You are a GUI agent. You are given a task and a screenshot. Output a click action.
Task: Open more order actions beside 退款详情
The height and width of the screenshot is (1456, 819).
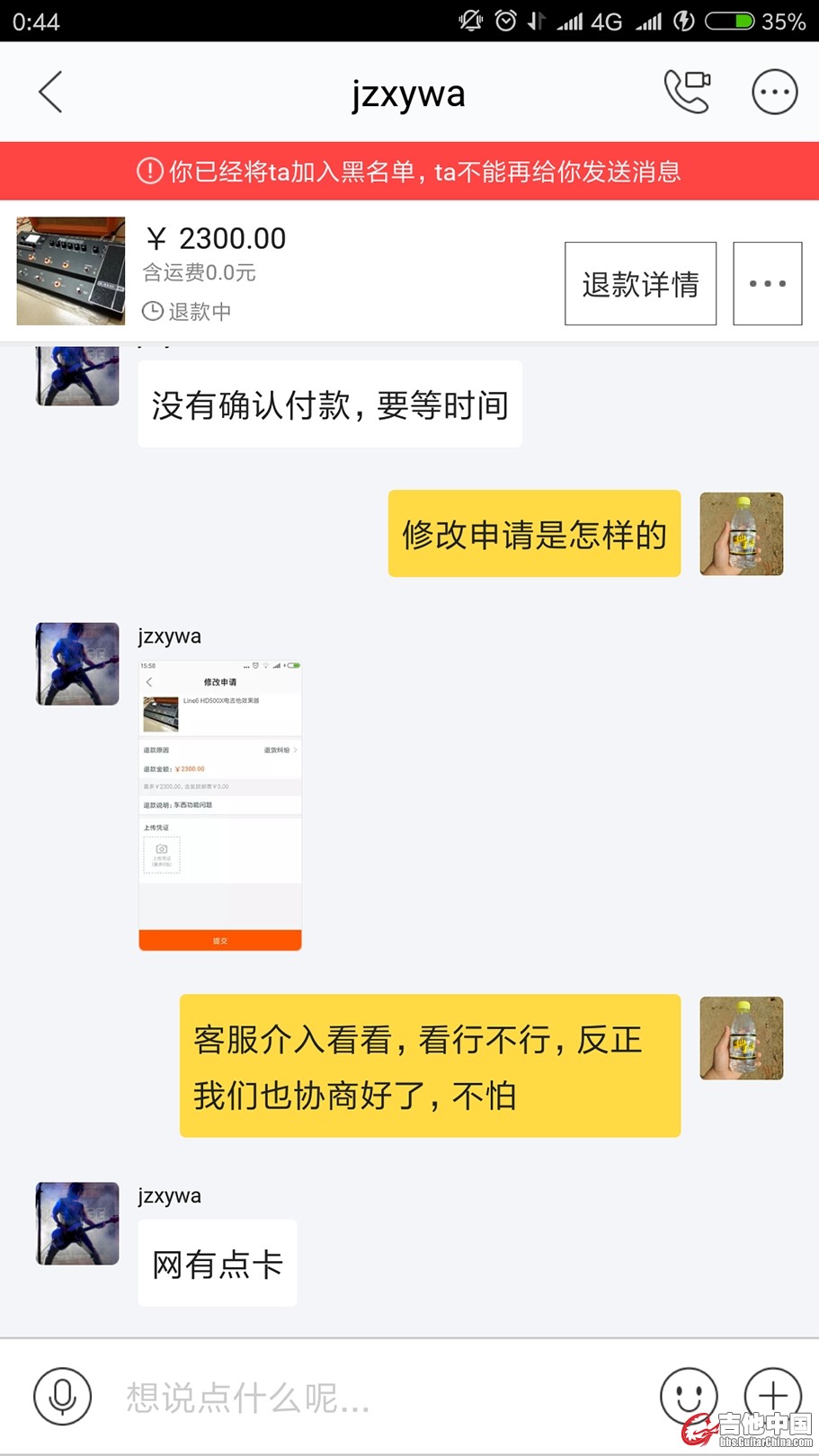click(767, 284)
